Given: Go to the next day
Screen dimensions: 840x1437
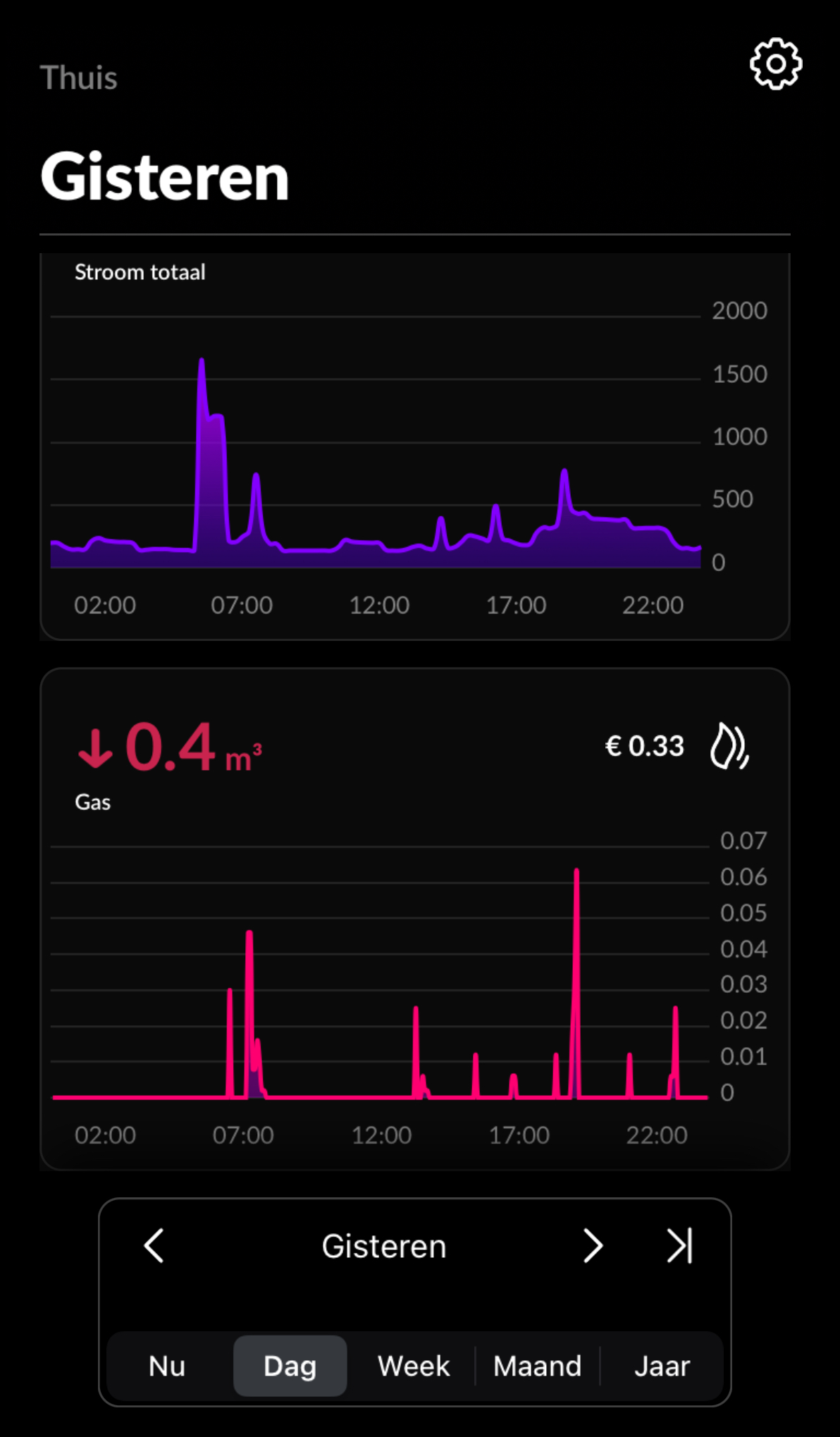Looking at the screenshot, I should [593, 1246].
